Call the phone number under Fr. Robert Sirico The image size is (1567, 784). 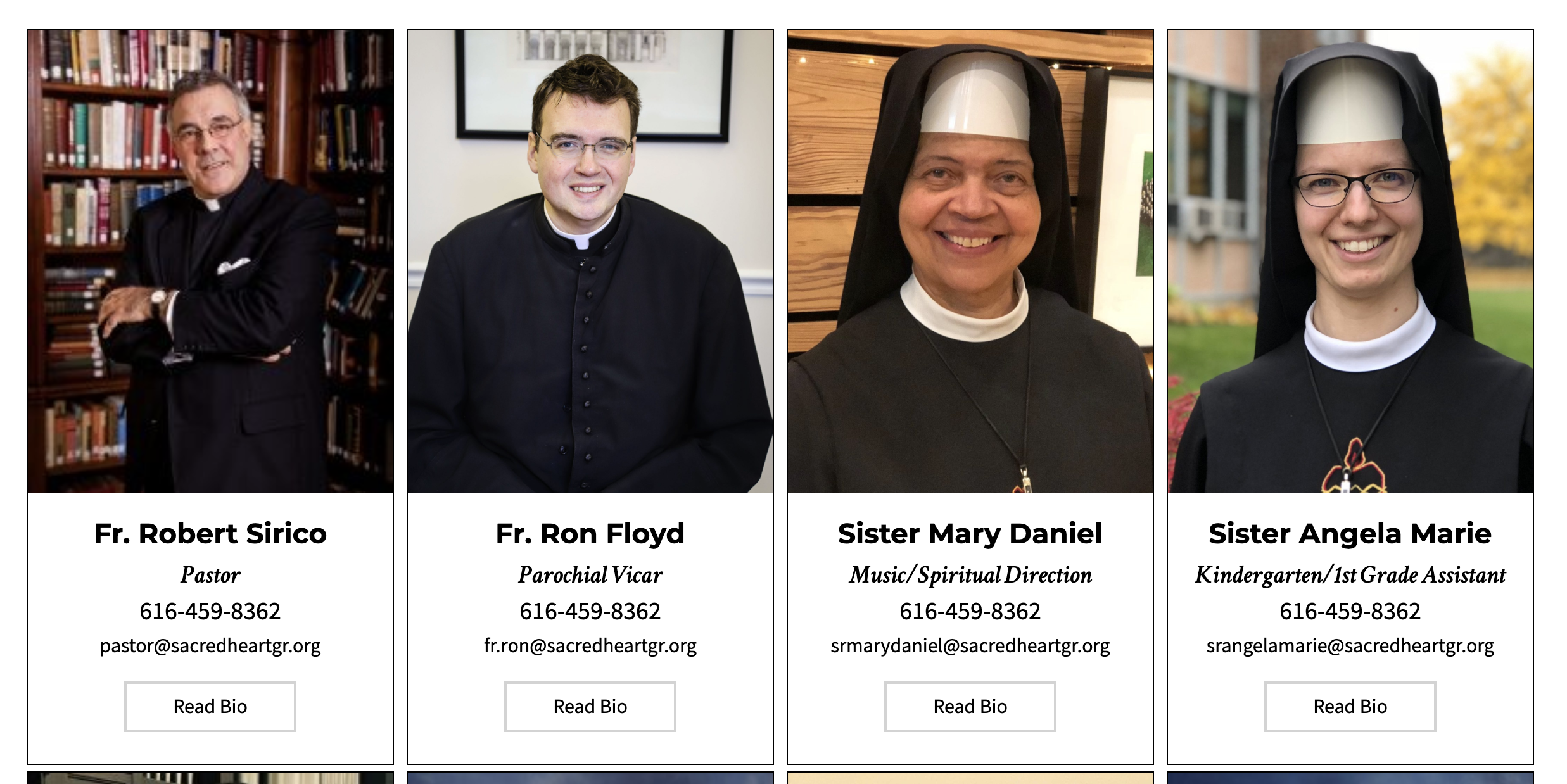[x=210, y=611]
